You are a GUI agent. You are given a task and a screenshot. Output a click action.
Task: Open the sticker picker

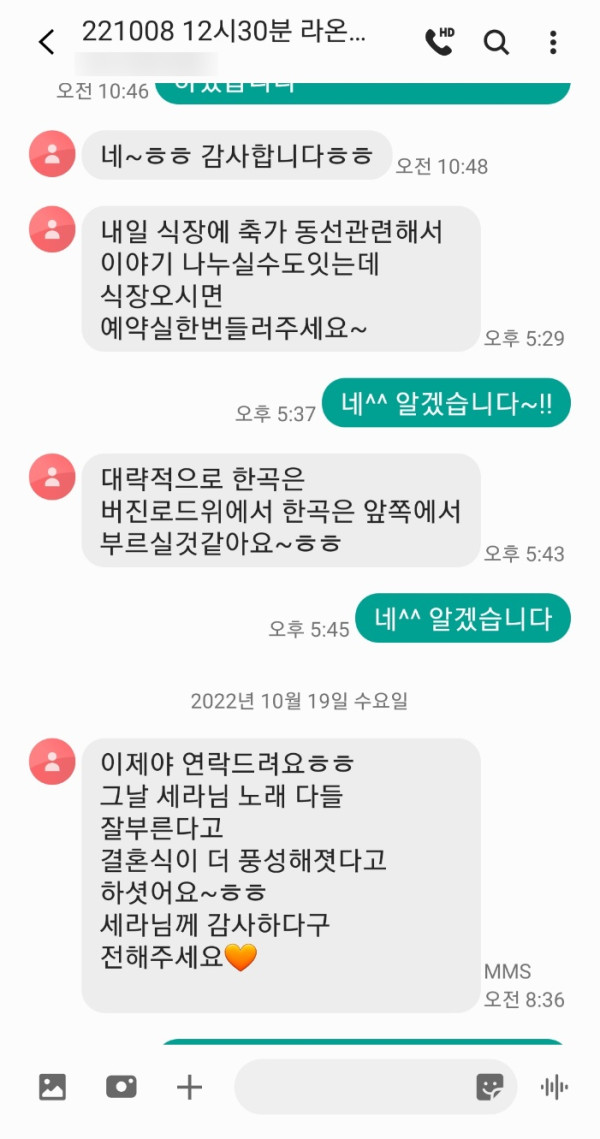(x=490, y=1087)
